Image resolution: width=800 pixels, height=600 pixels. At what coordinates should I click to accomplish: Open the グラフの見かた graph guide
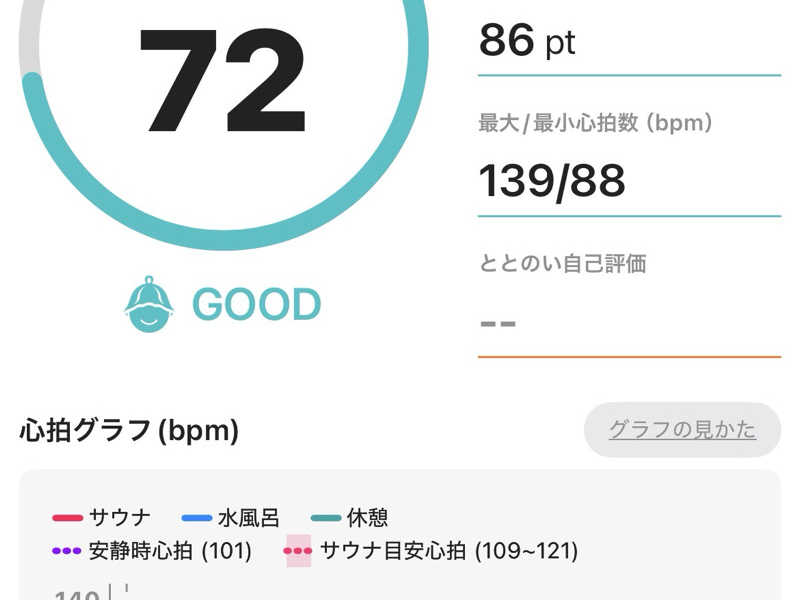pos(682,430)
